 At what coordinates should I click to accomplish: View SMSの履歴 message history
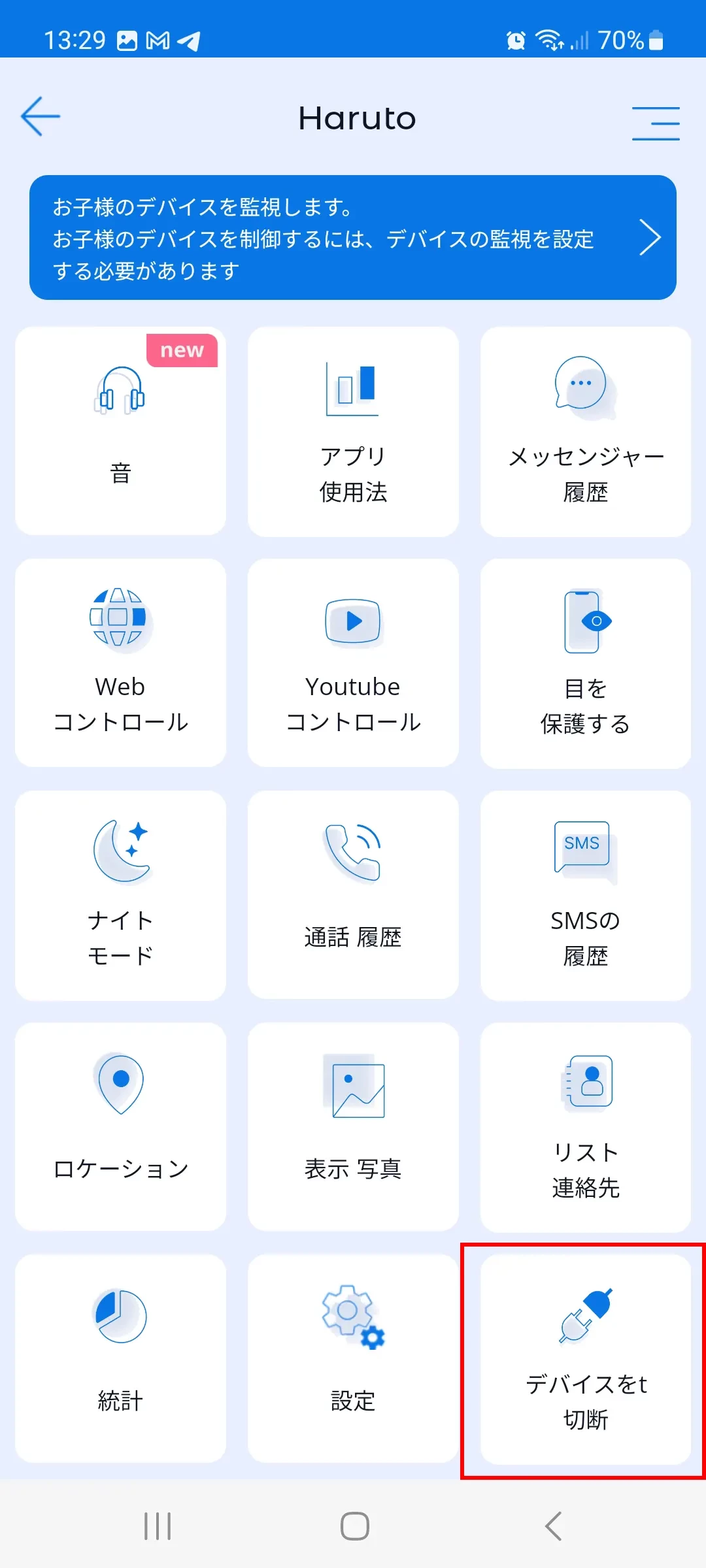pyautogui.click(x=586, y=895)
